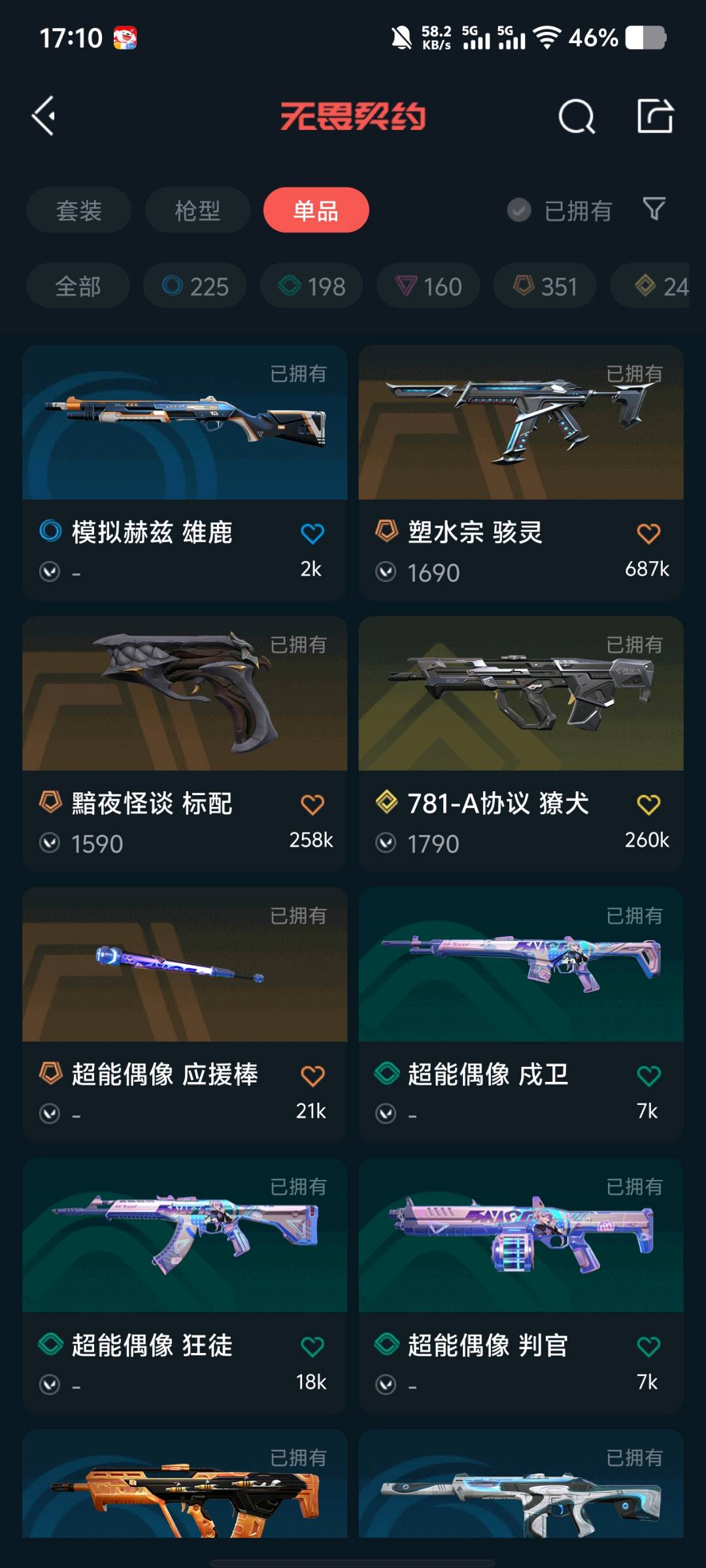Switch to the 套装 tab

(x=79, y=210)
